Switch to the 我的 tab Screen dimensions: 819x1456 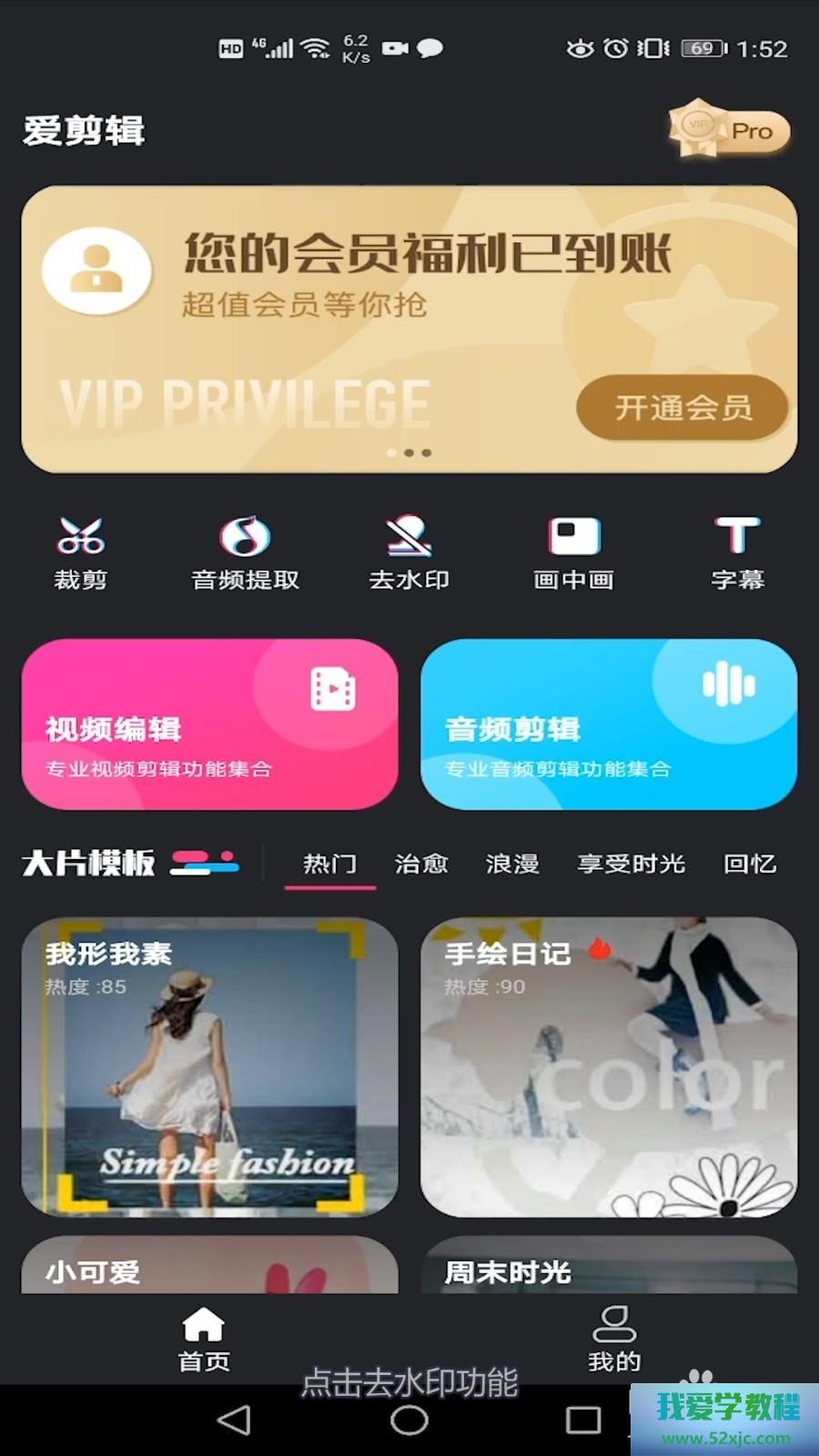coord(614,1338)
